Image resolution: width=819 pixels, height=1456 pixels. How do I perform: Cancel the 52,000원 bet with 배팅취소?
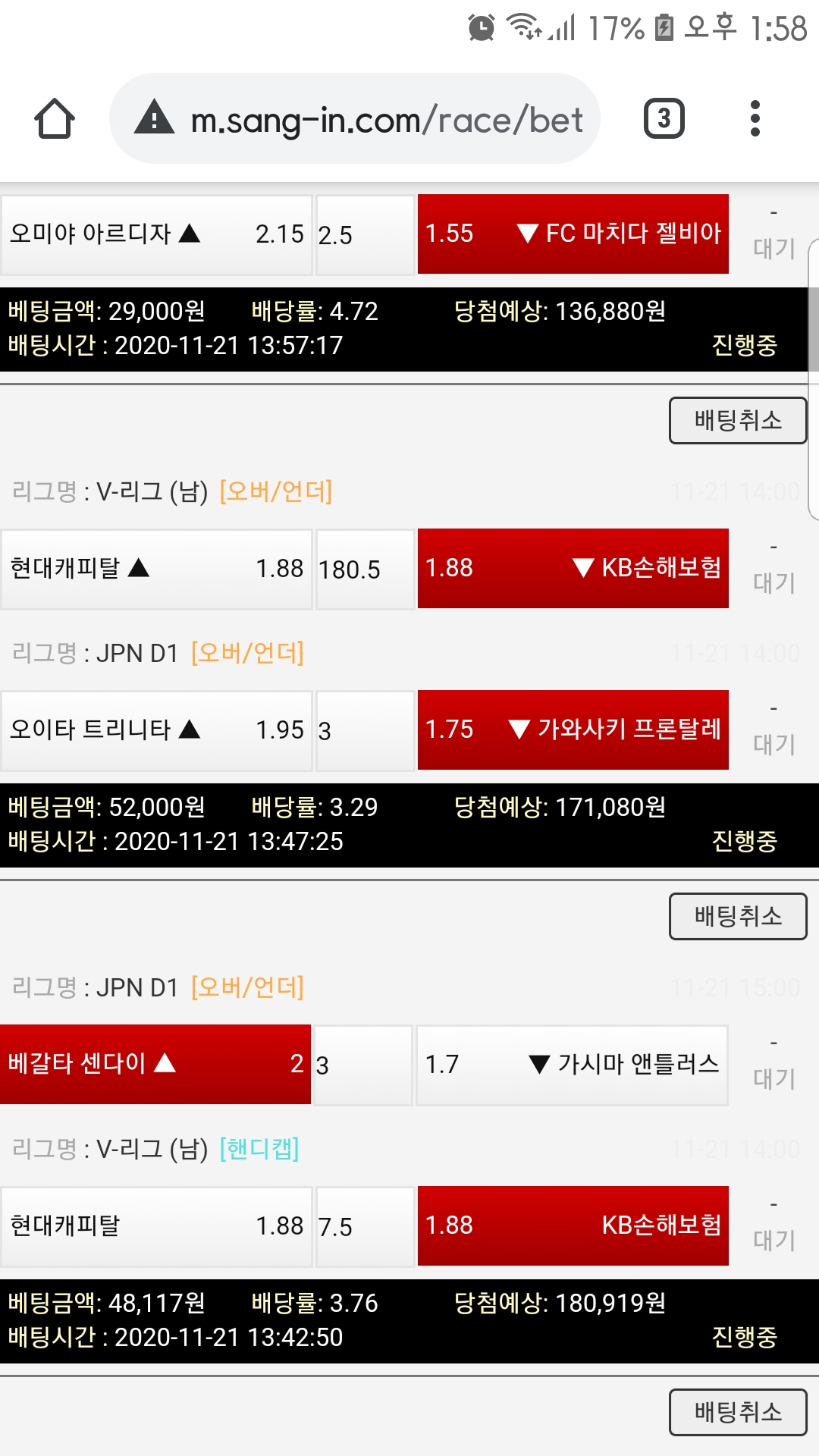click(737, 916)
